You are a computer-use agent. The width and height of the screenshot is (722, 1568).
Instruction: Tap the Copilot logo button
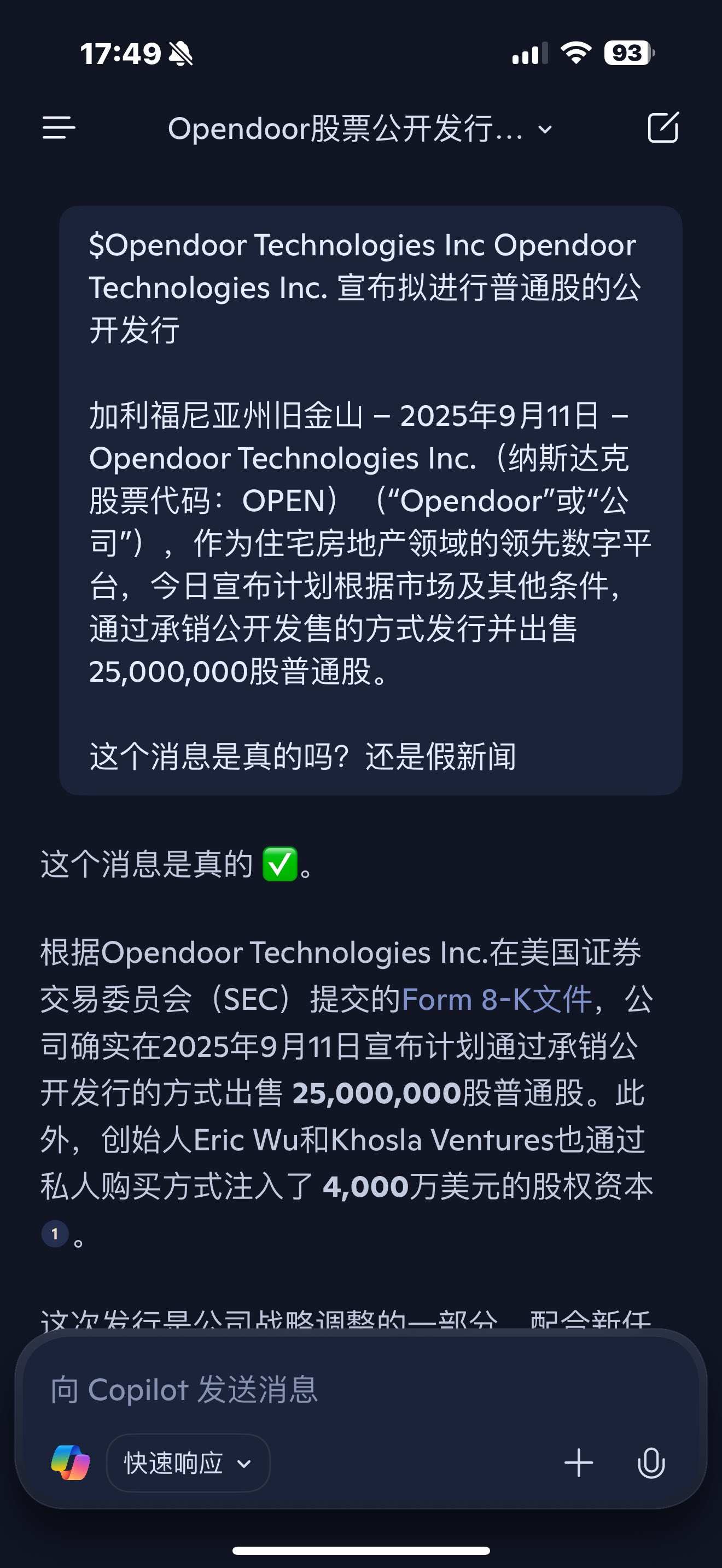[x=71, y=1464]
